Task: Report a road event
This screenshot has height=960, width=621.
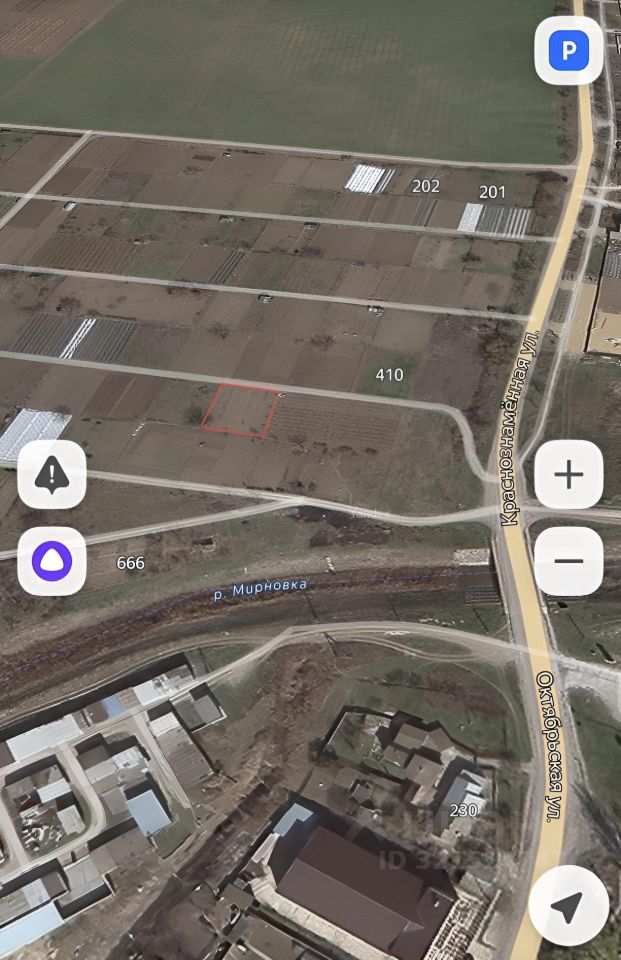Action: click(x=52, y=474)
